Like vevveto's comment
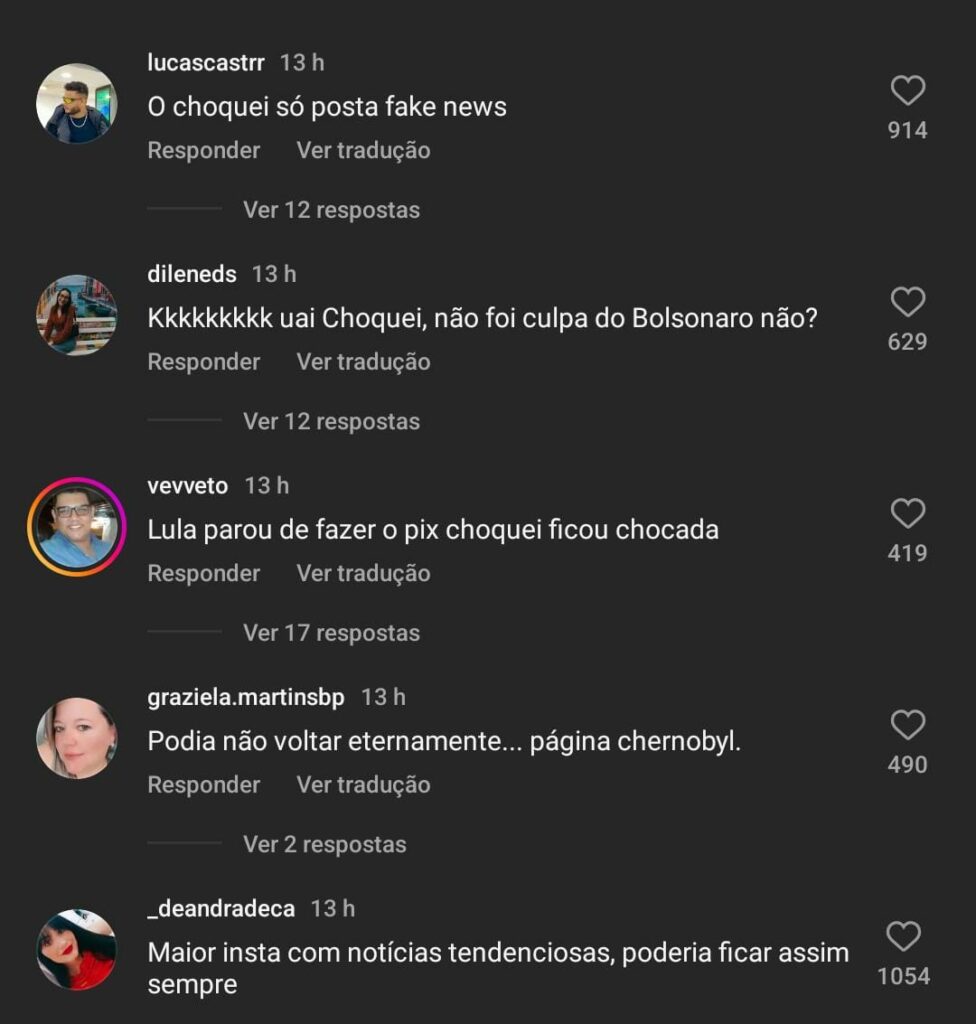 [x=907, y=514]
